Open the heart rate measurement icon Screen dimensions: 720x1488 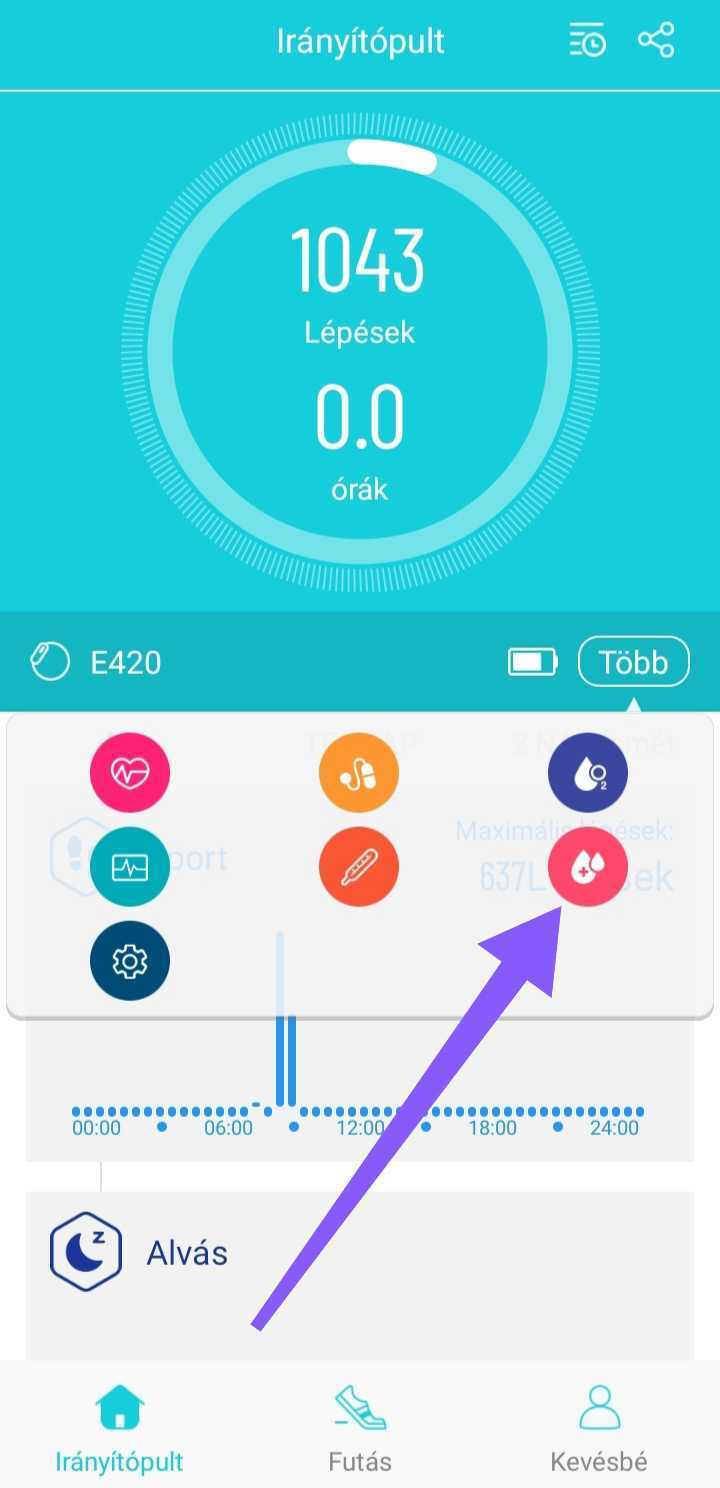click(130, 773)
